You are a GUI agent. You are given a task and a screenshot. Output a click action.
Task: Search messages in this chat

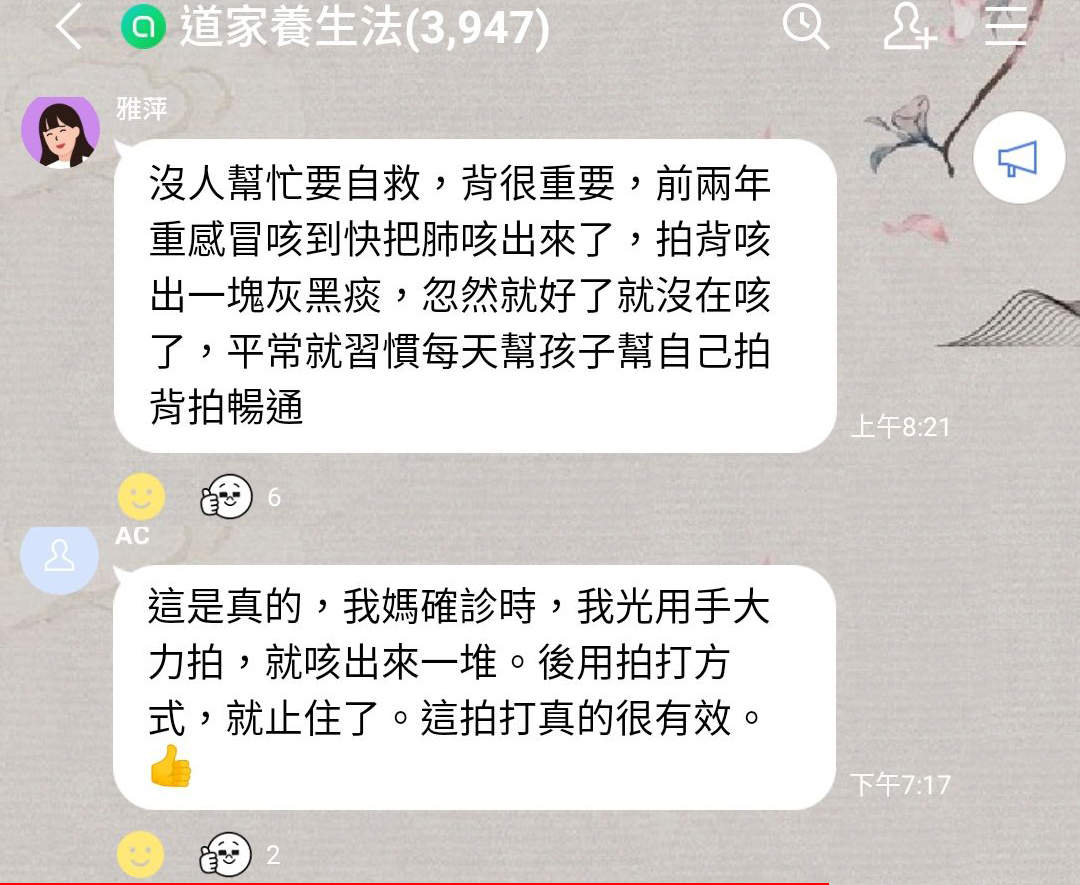(805, 27)
